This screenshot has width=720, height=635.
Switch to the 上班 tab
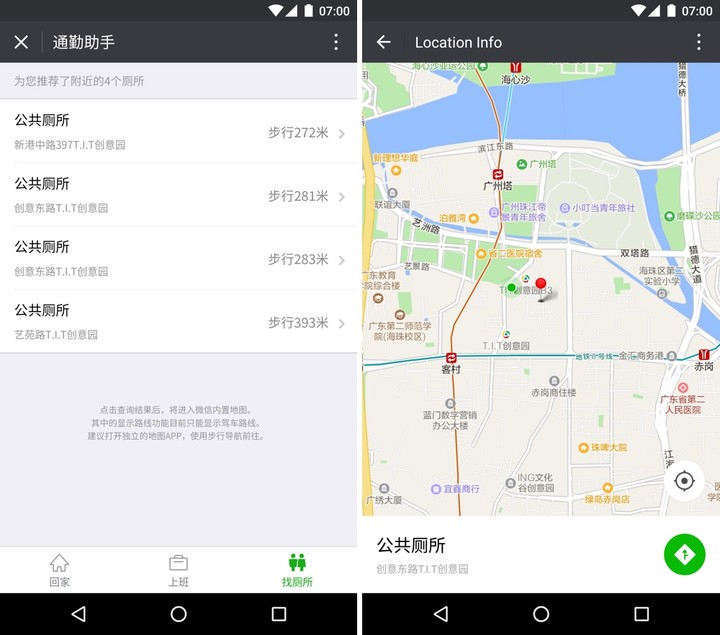click(178, 570)
